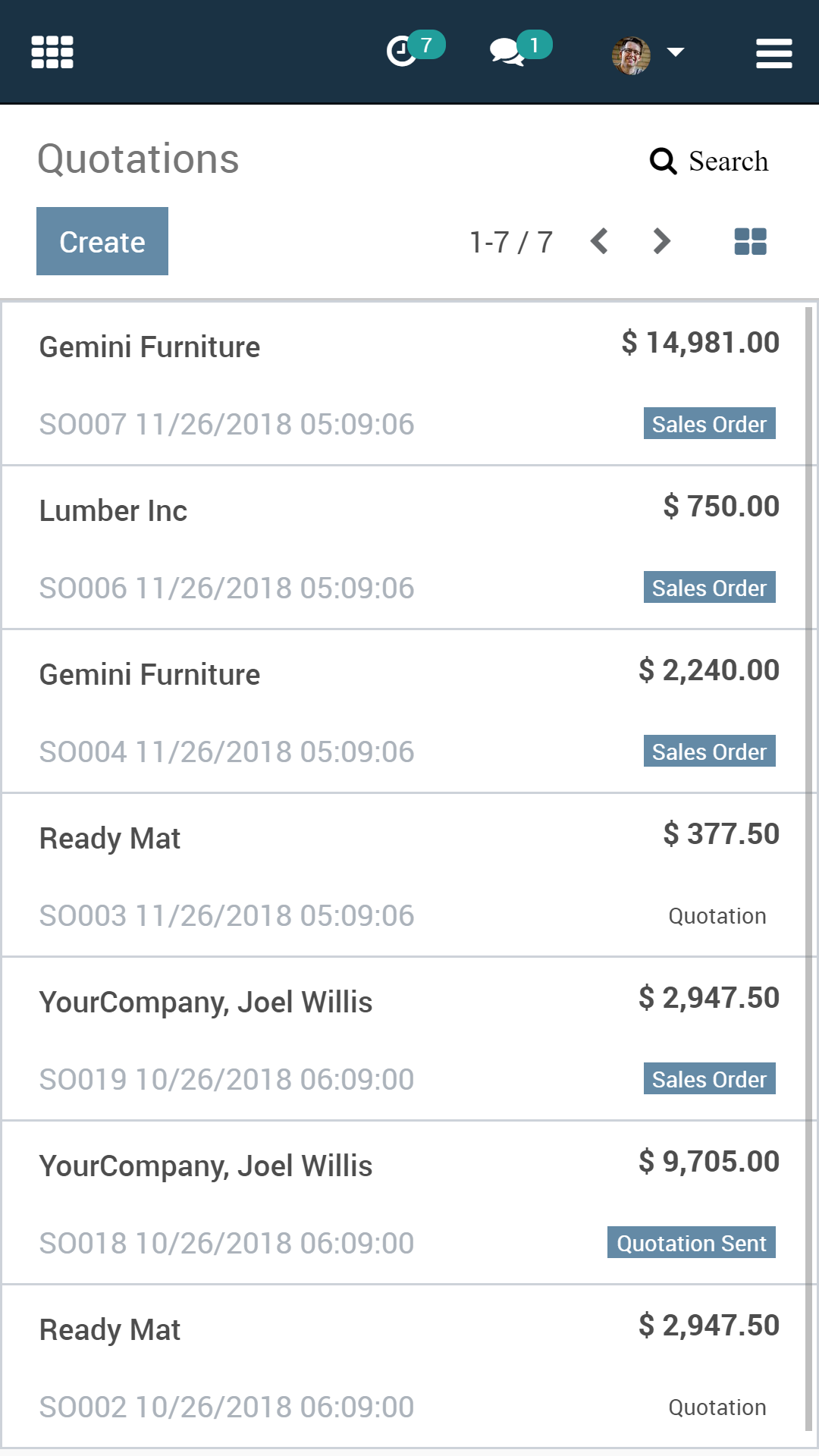This screenshot has width=819, height=1456.
Task: Go to the next page arrow
Action: [x=662, y=241]
